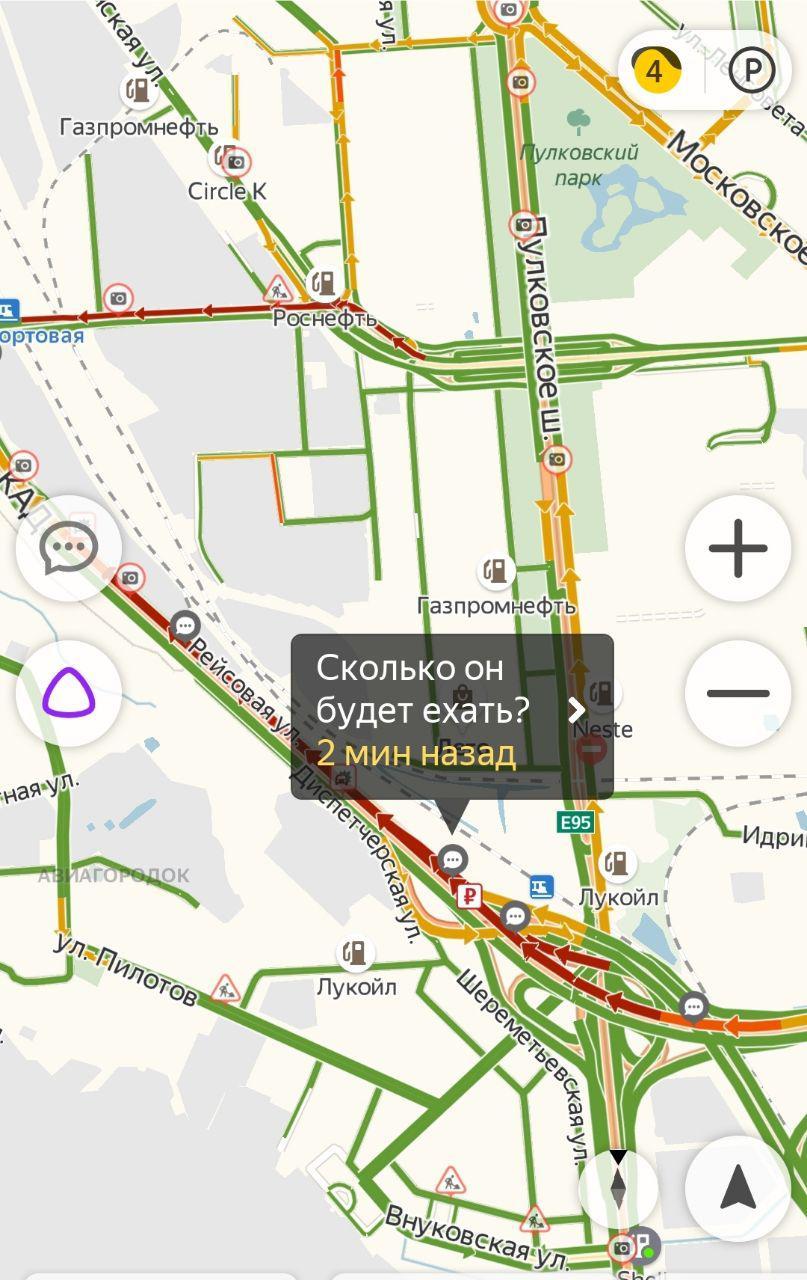Center the map on my location
Image resolution: width=807 pixels, height=1280 pixels.
click(x=738, y=1188)
